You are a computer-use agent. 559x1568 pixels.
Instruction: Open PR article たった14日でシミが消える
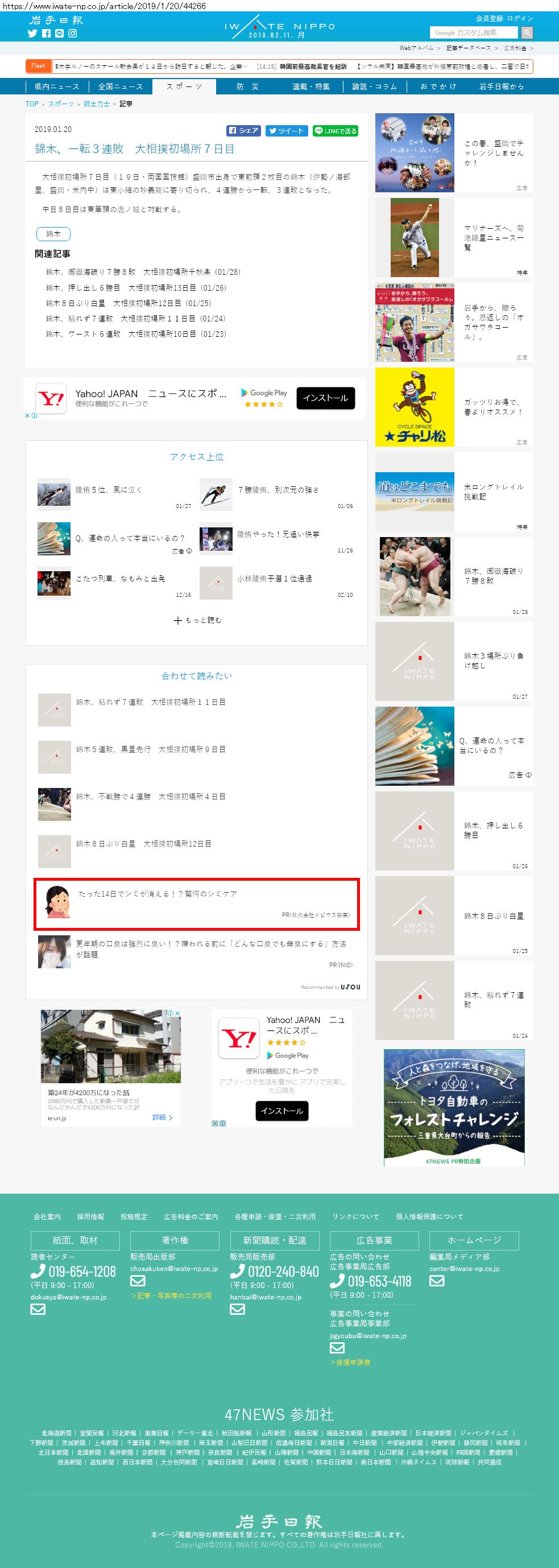158,894
